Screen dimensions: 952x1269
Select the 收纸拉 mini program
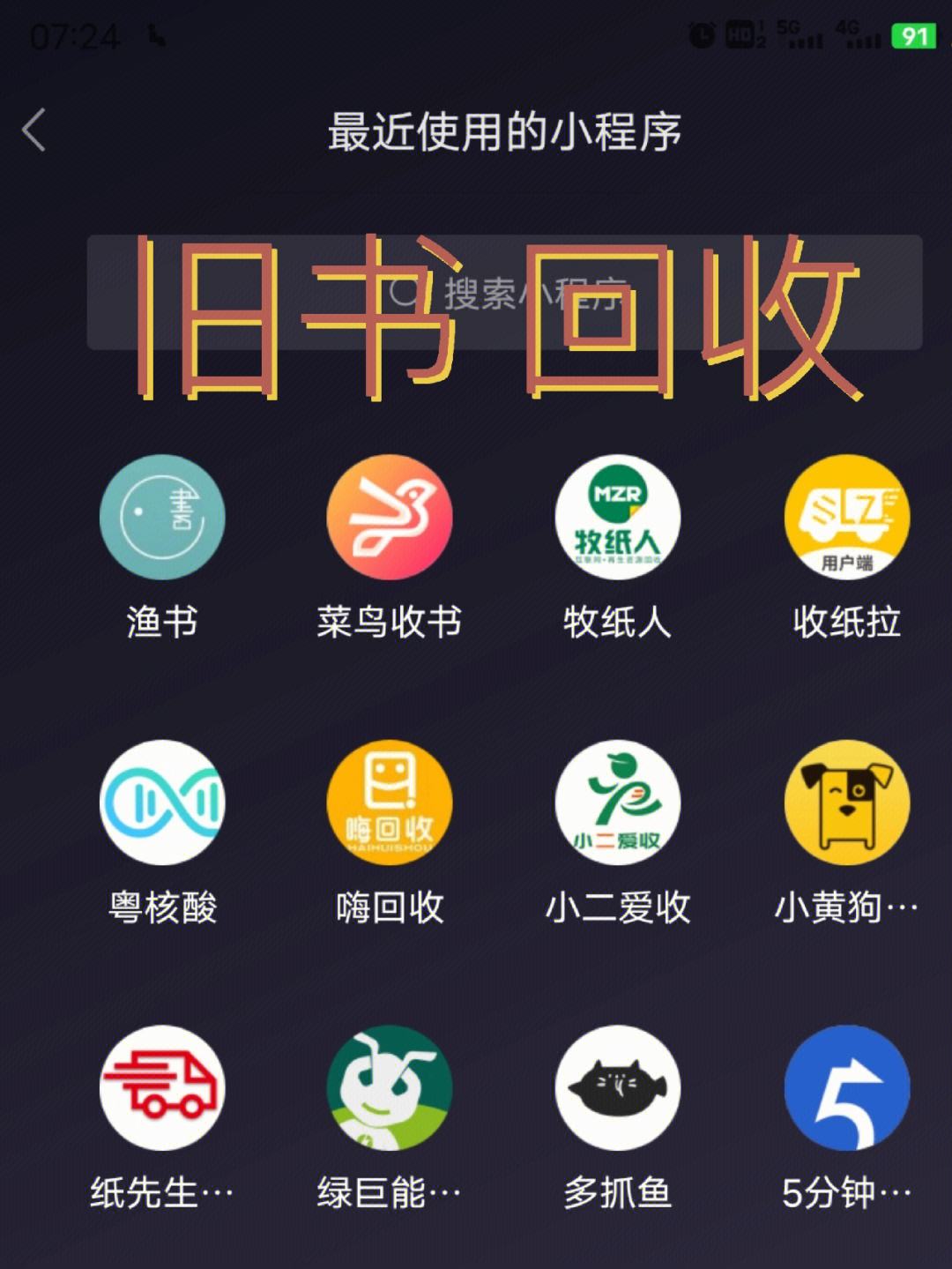tap(846, 518)
